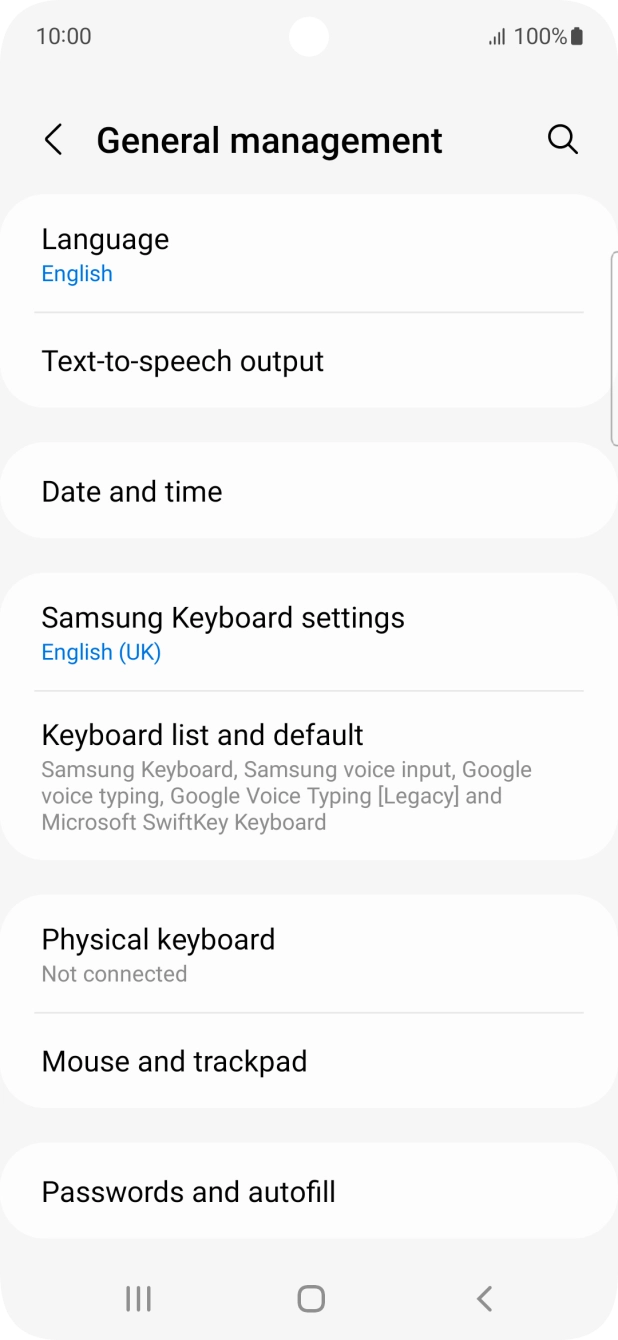Go back from General management
The height and width of the screenshot is (1340, 618).
54,140
